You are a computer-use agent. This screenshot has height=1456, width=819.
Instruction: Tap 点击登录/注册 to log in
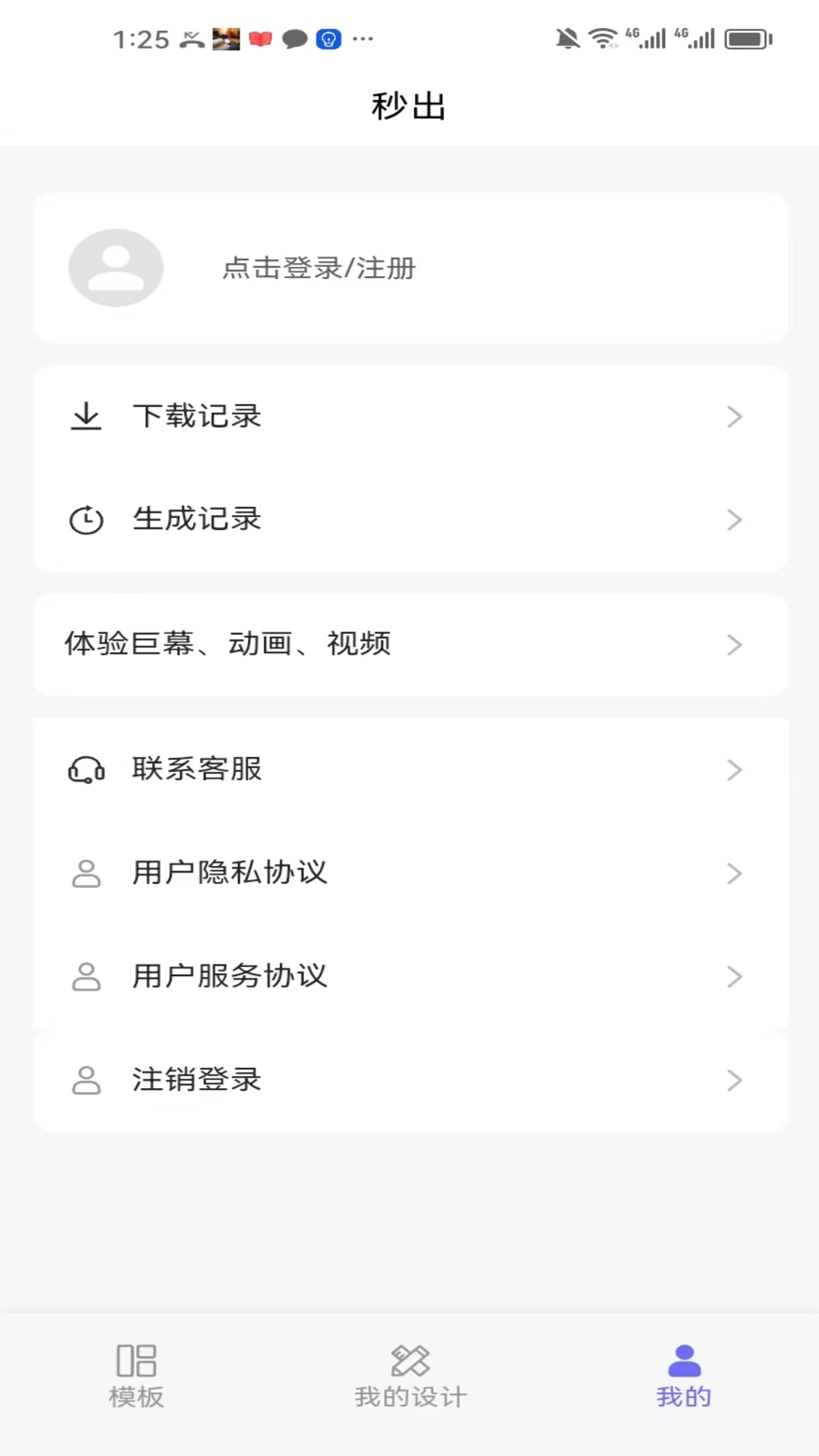[317, 268]
